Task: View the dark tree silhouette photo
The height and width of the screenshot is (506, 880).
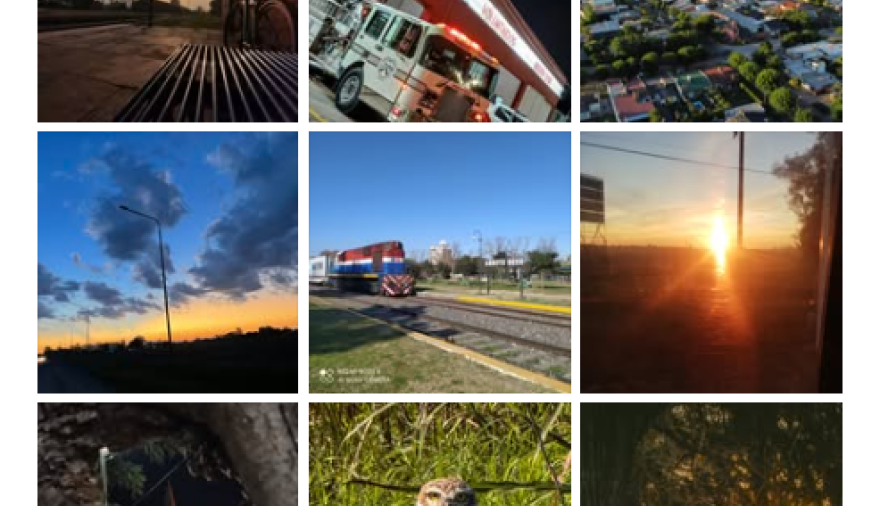Action: click(710, 455)
